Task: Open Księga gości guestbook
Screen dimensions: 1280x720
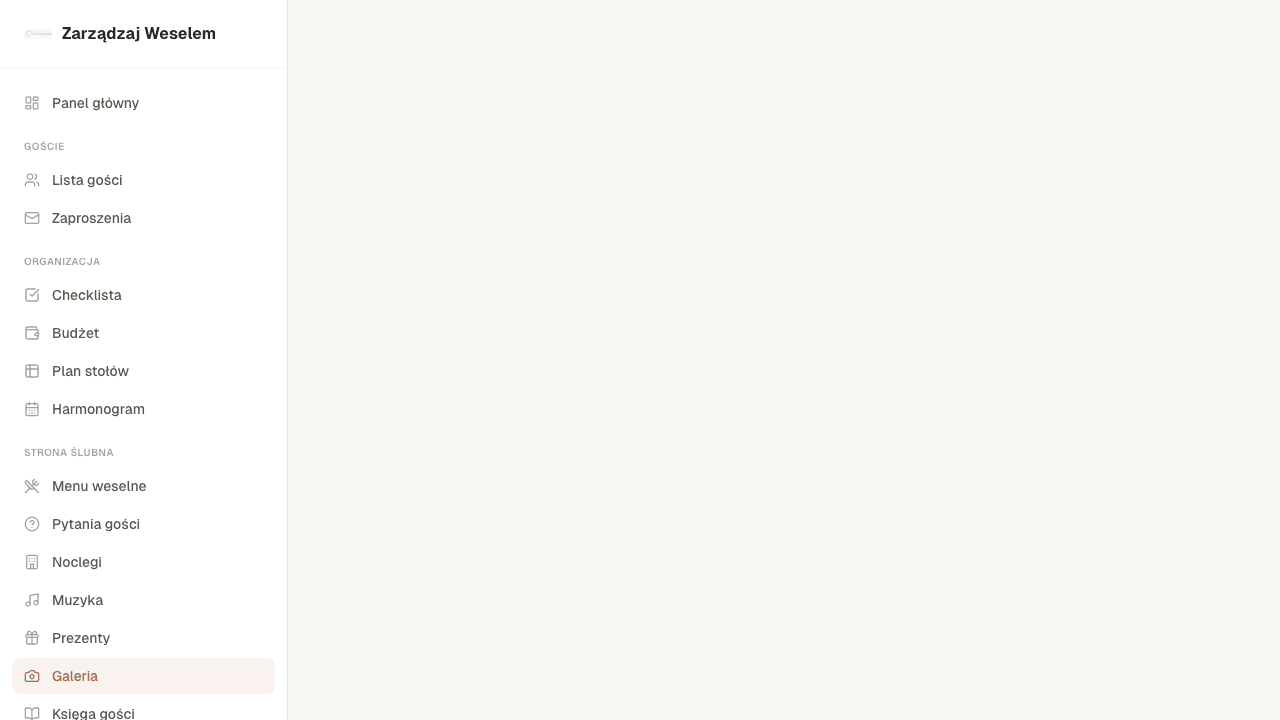Action: [93, 712]
